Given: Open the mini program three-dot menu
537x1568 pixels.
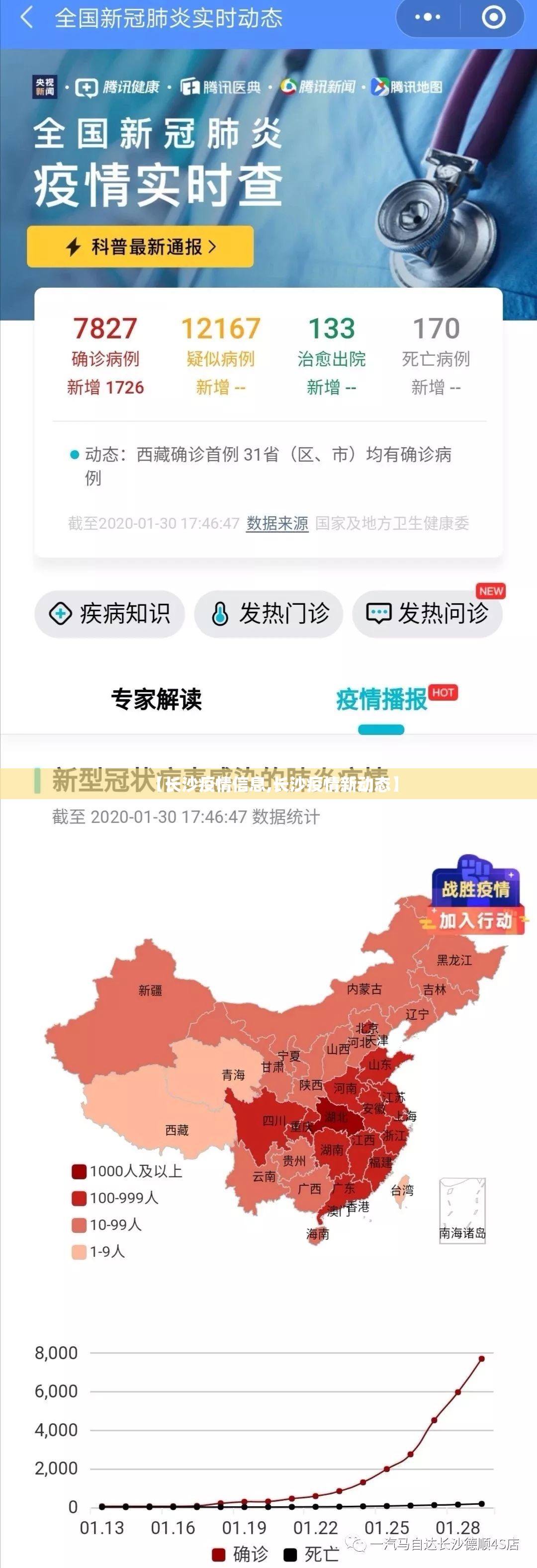Looking at the screenshot, I should tap(428, 17).
